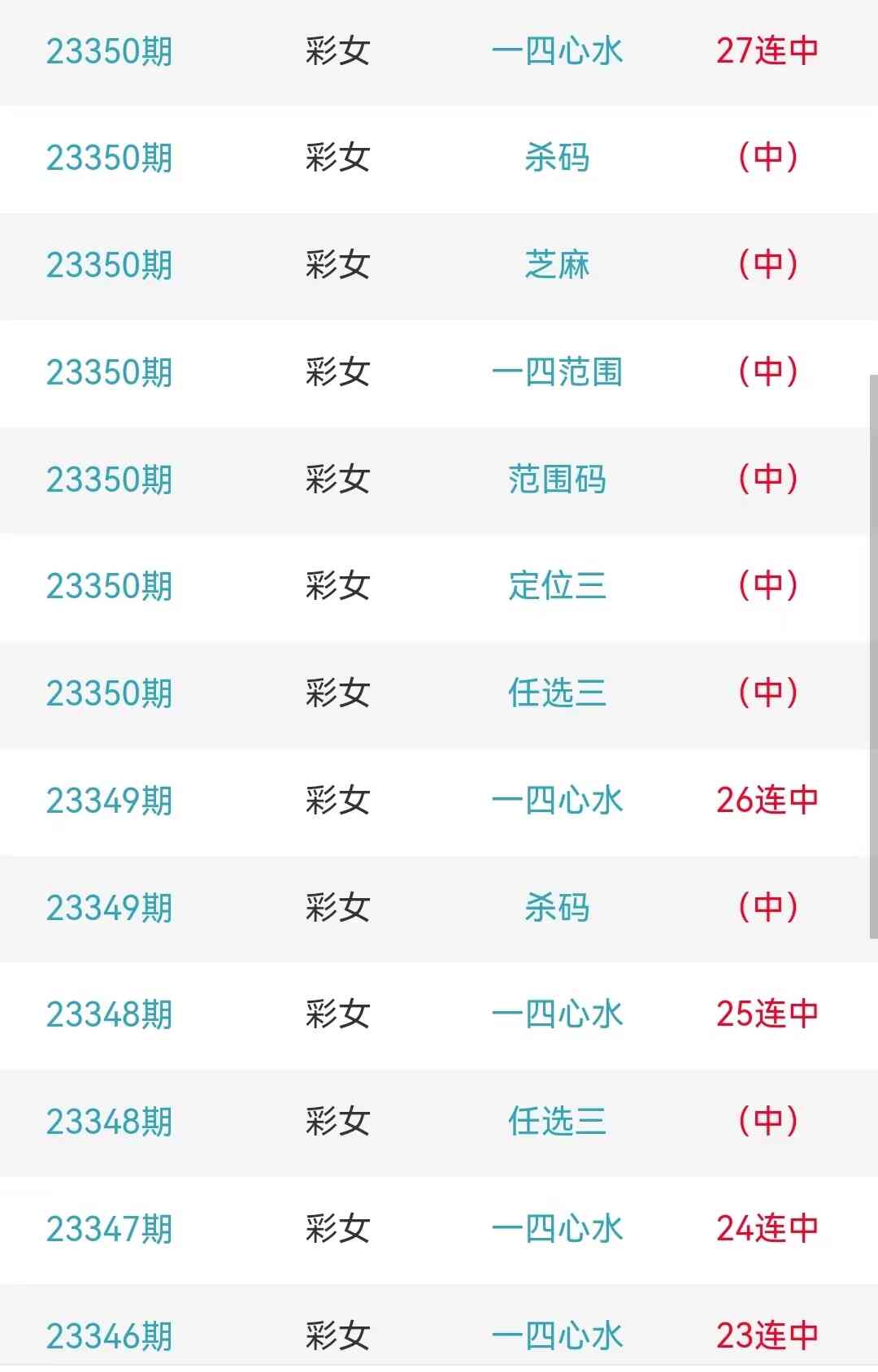
Task: Open the 23350期 一四心水 27连中 record
Action: (557, 51)
